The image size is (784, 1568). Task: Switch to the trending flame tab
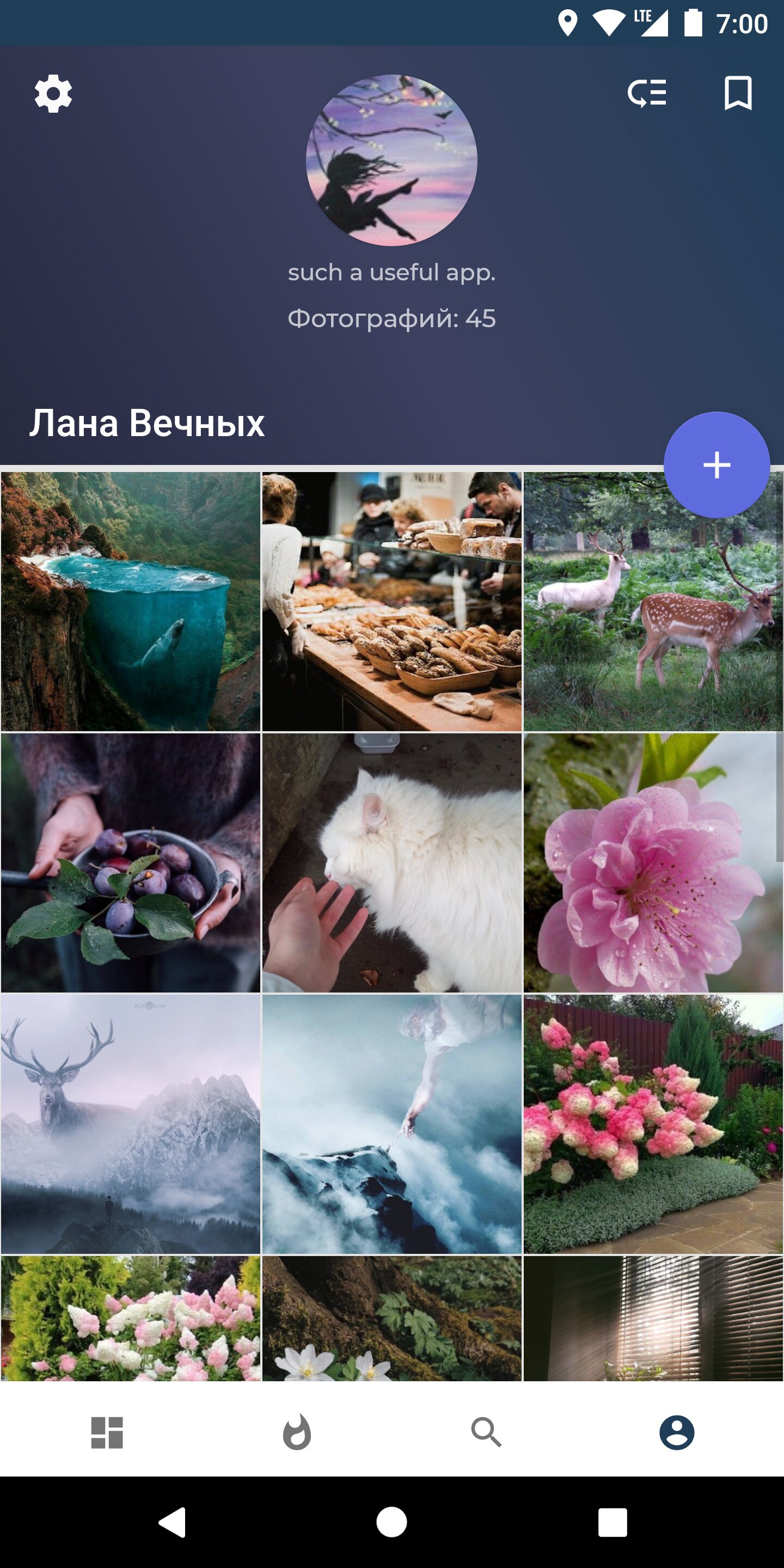pyautogui.click(x=297, y=1432)
